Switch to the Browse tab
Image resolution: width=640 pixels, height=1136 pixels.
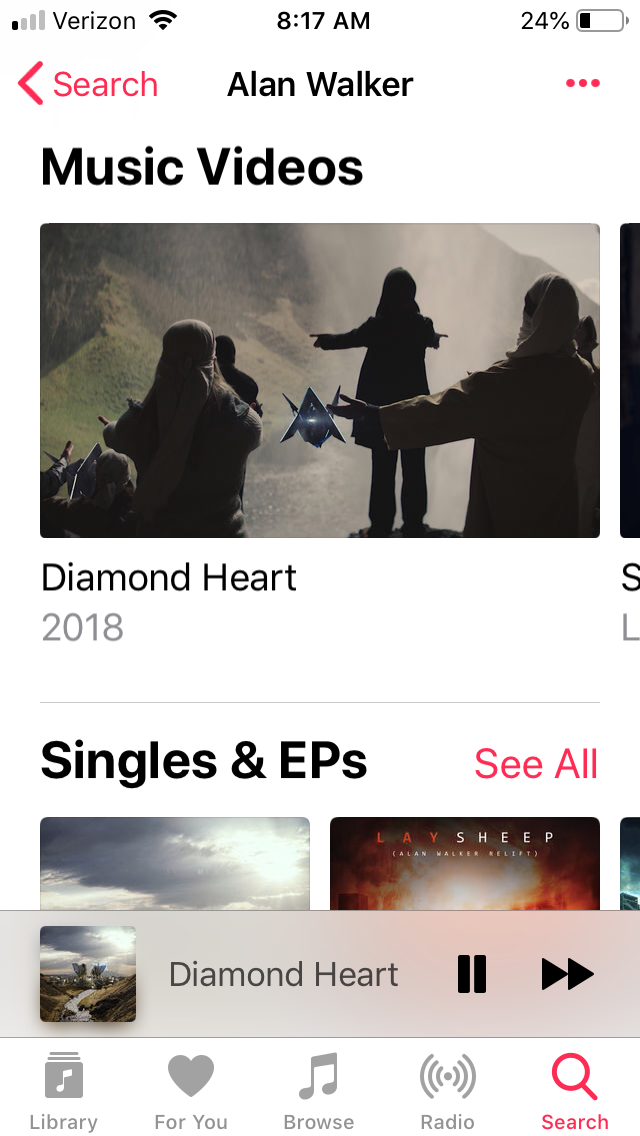[x=319, y=1092]
